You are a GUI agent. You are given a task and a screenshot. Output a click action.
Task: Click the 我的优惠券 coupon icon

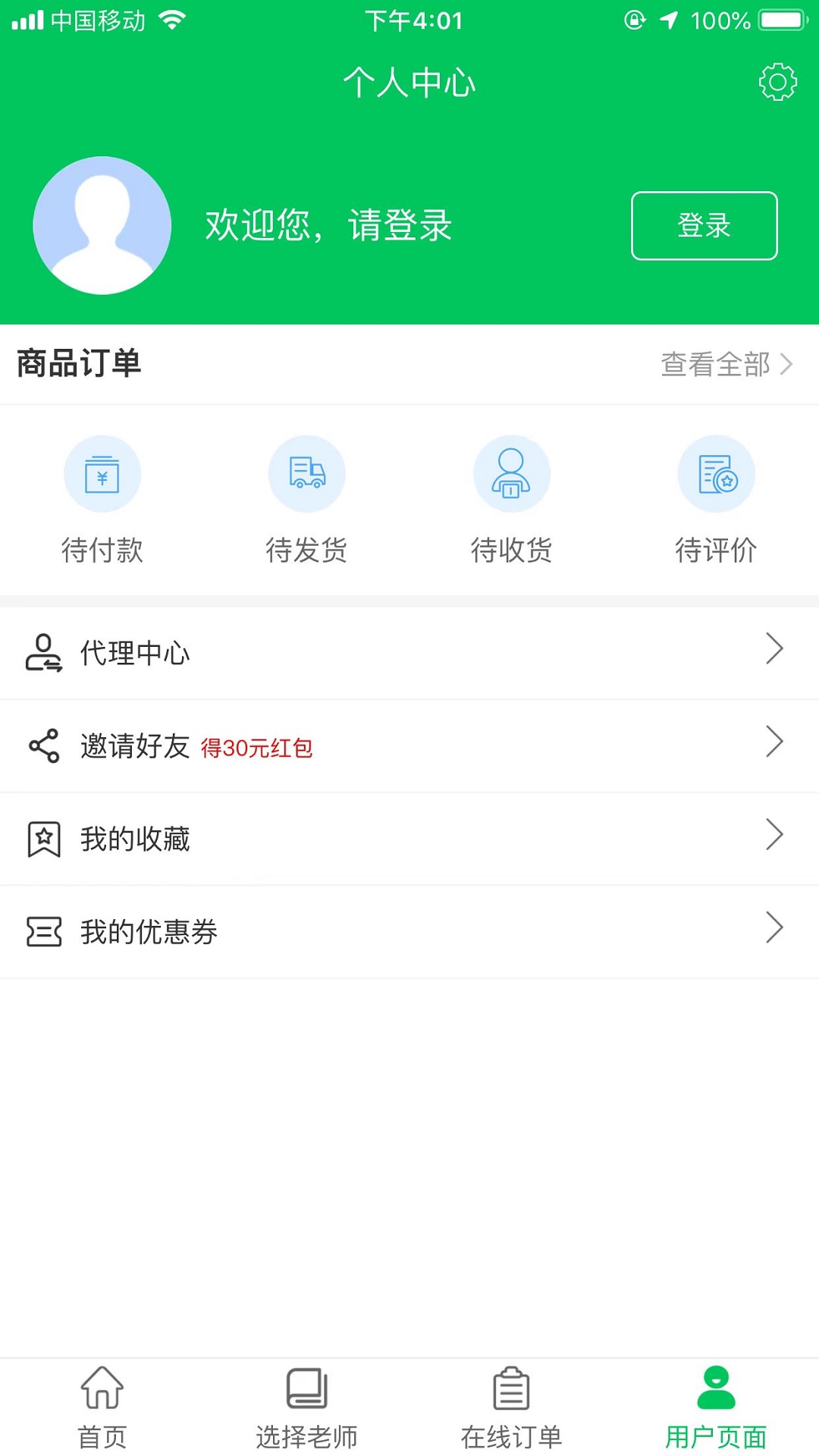(43, 931)
